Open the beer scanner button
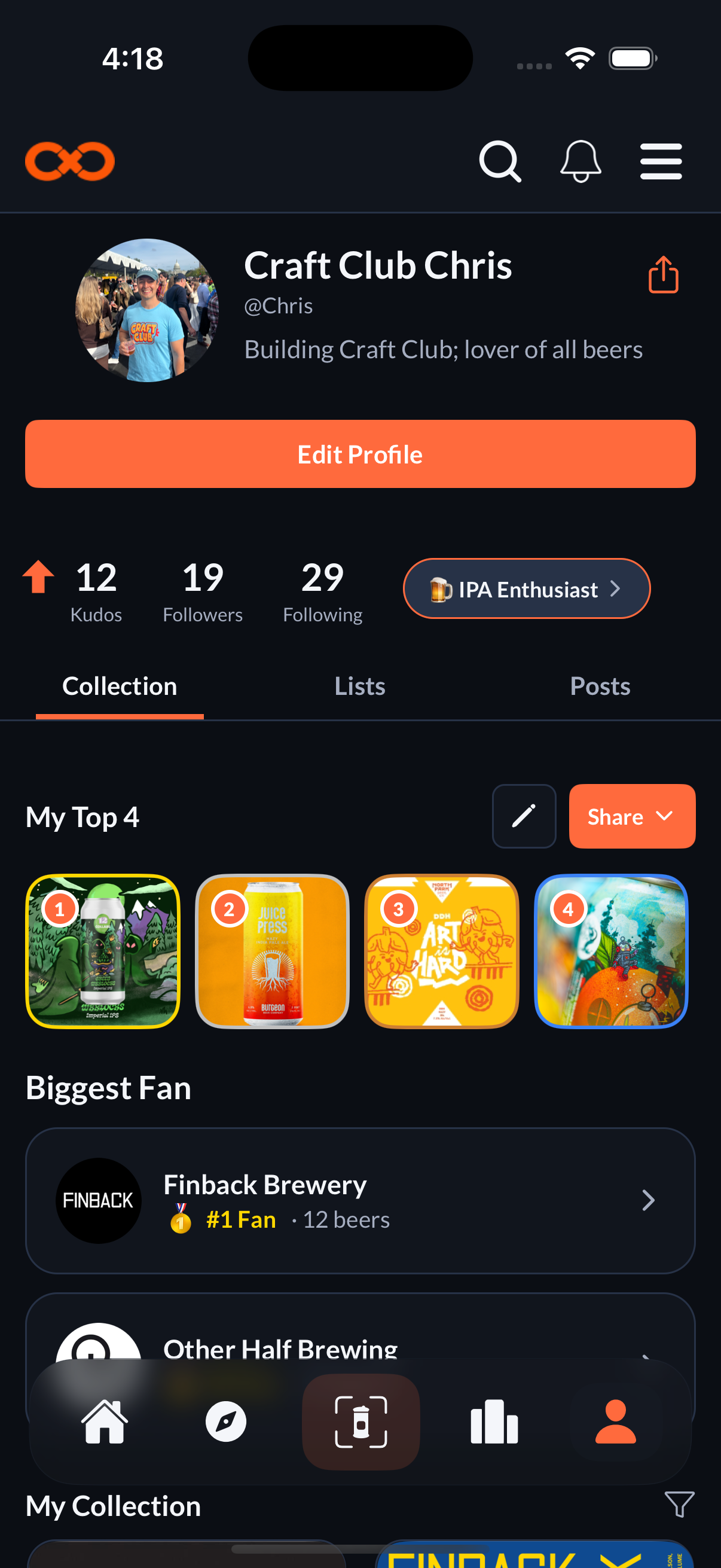 click(361, 1422)
